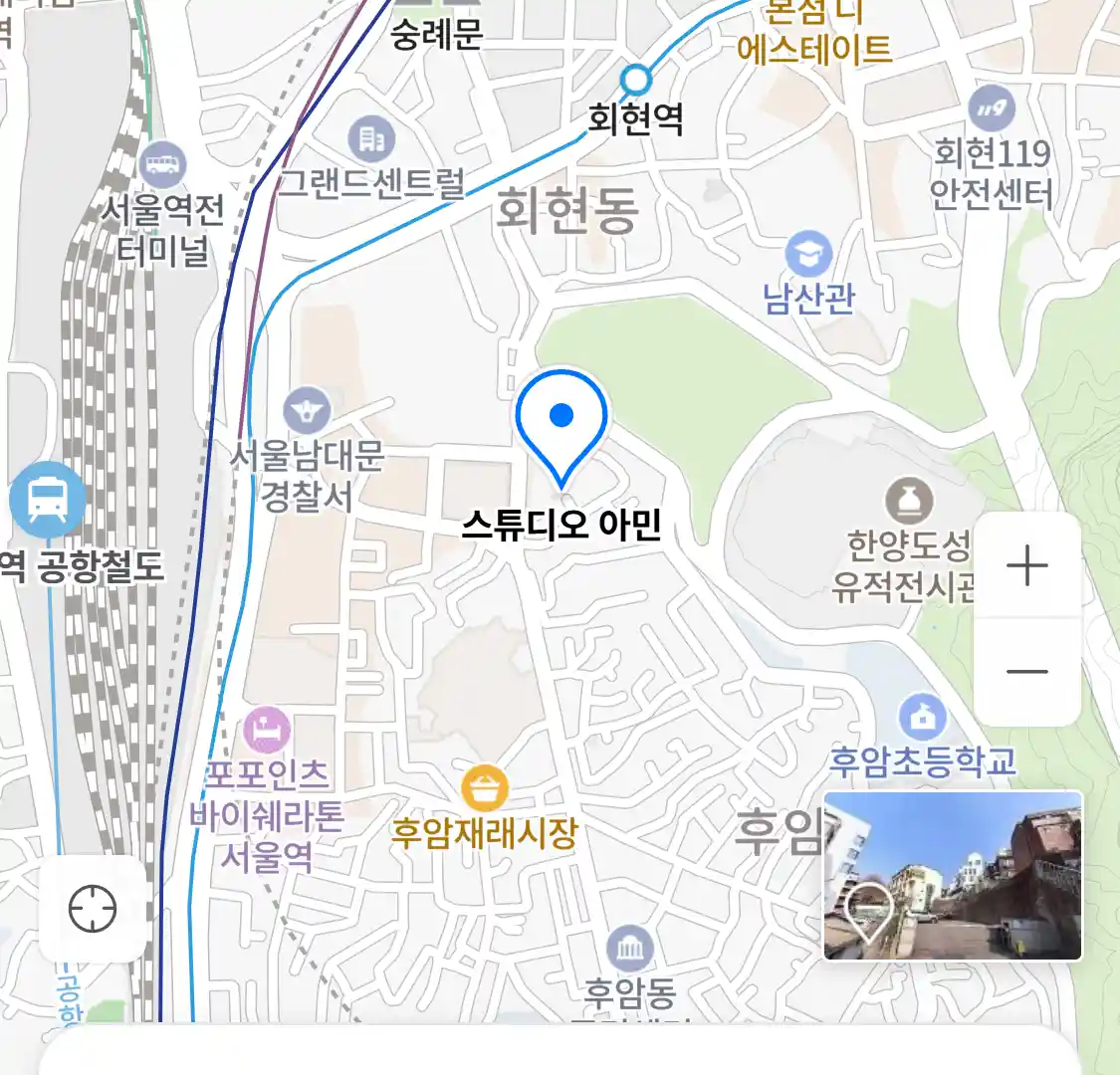Open the 회현119안전센터 marker
1120x1075 pixels.
coord(991,108)
